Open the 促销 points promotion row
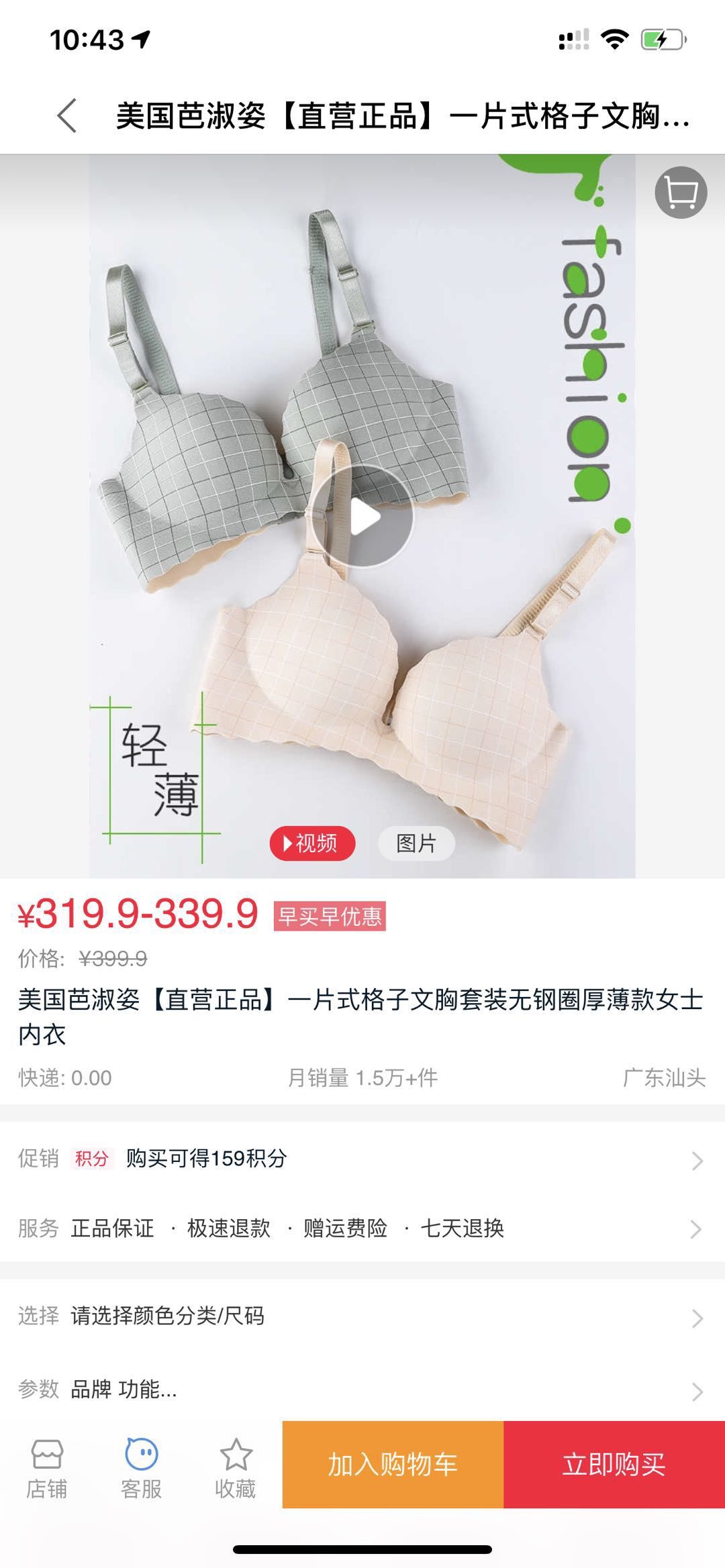 click(362, 1158)
